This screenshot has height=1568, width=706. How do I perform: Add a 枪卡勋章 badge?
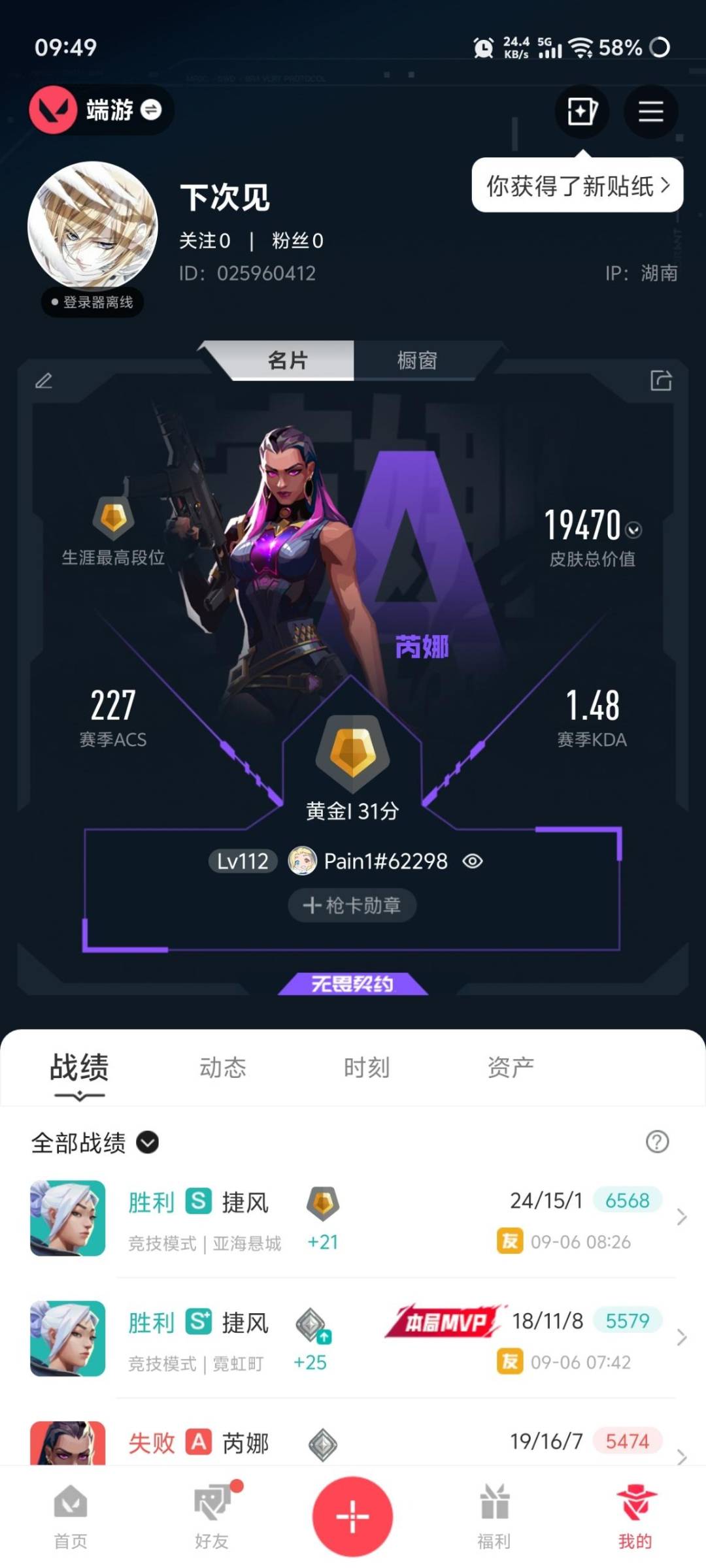pos(352,905)
